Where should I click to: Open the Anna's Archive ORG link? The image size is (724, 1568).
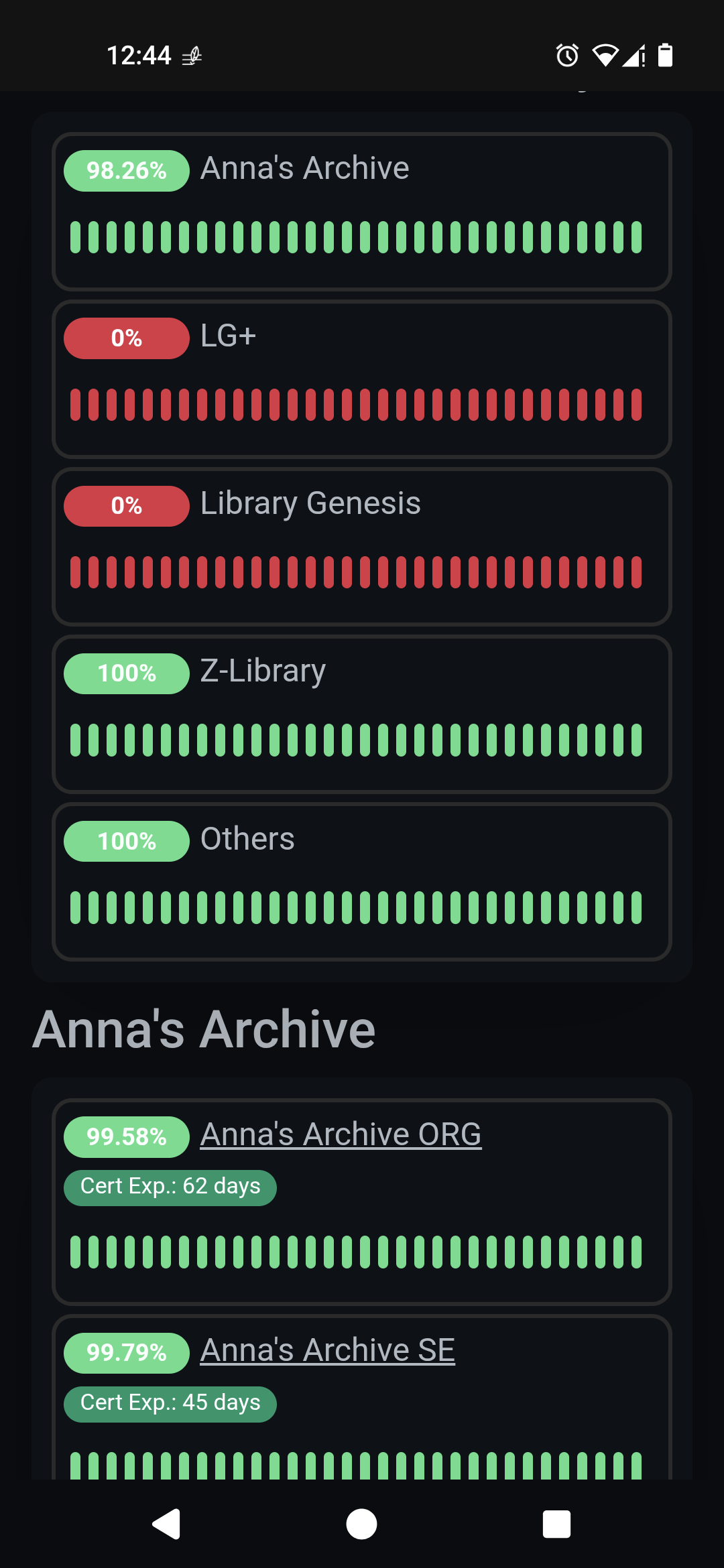coord(341,1134)
